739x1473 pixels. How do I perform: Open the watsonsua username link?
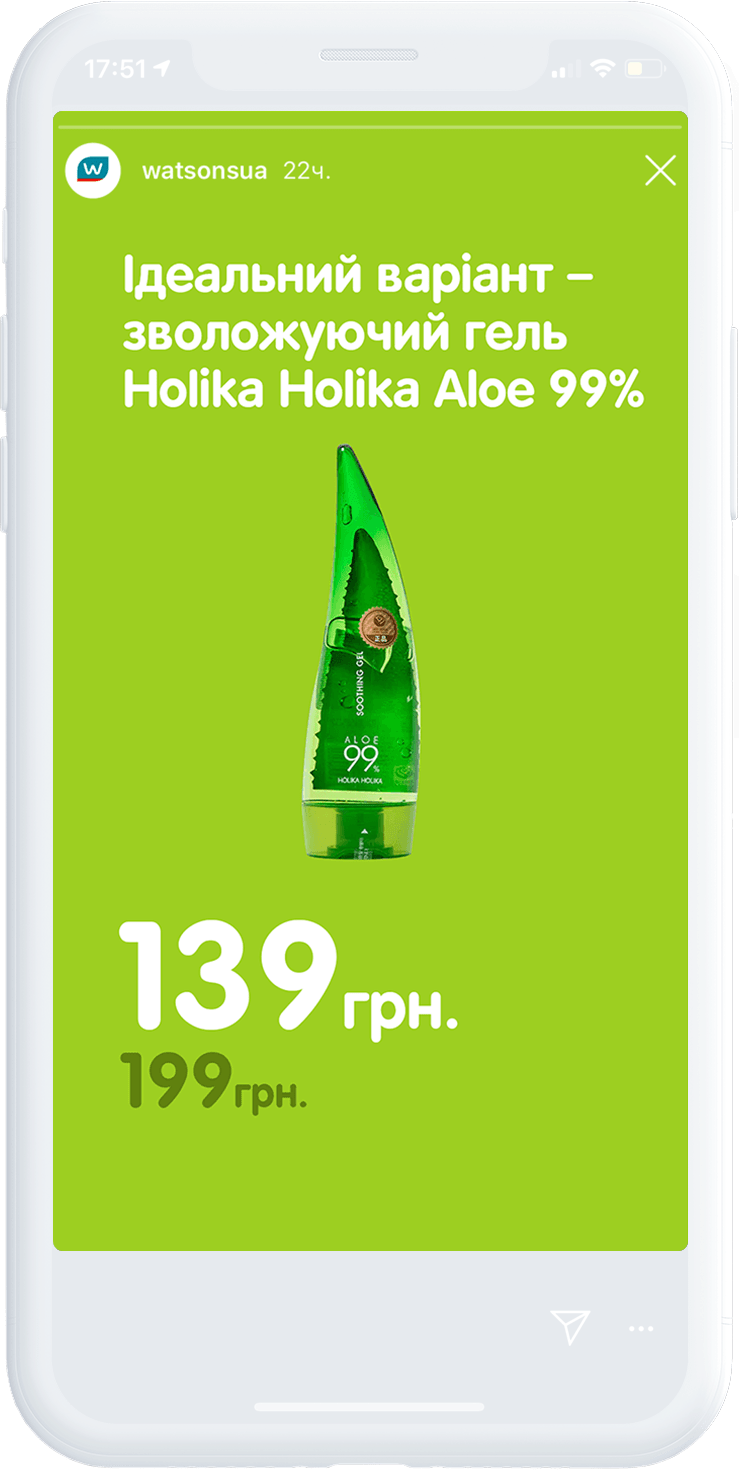[204, 171]
